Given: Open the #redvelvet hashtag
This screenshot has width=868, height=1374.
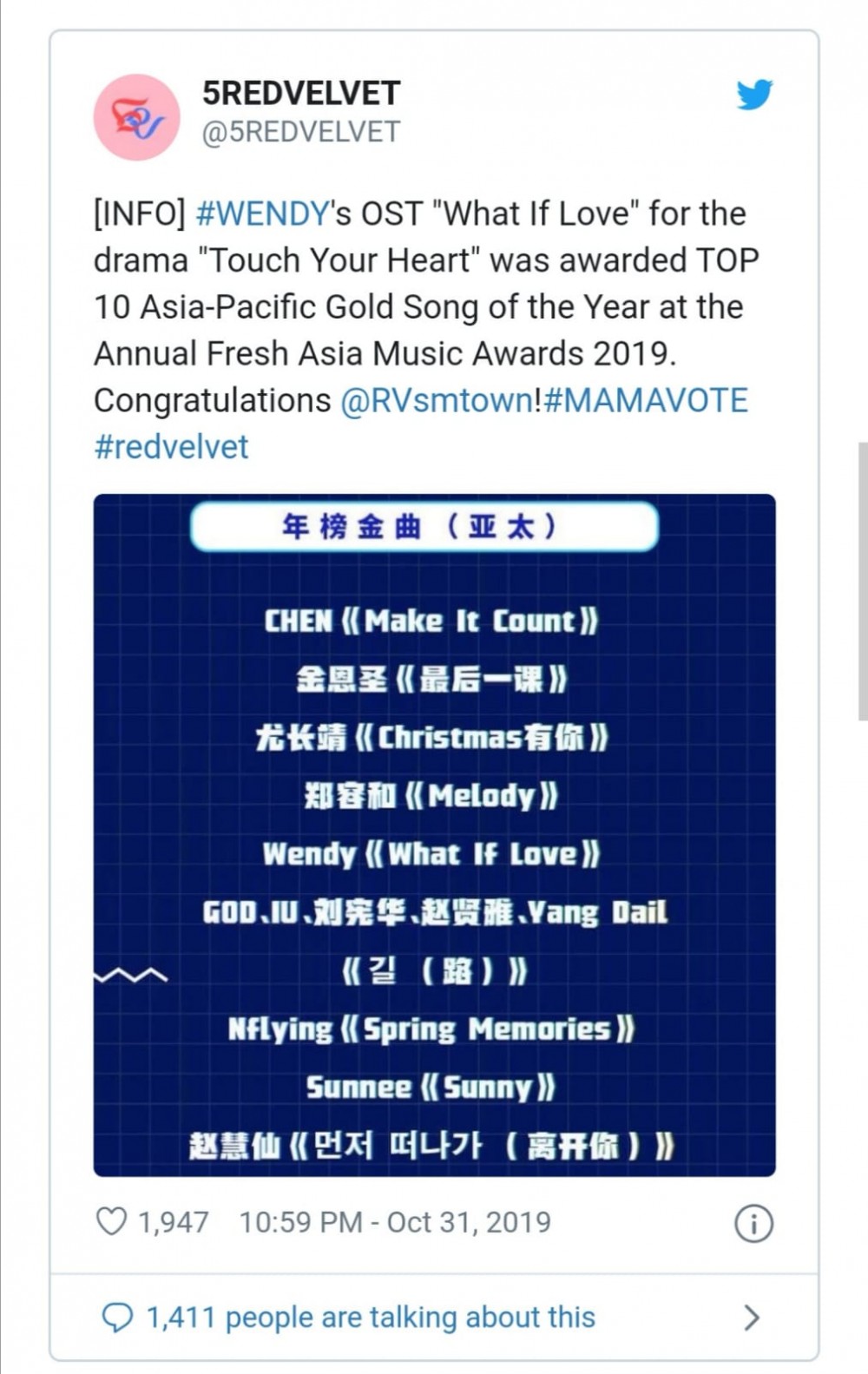Looking at the screenshot, I should 171,447.
